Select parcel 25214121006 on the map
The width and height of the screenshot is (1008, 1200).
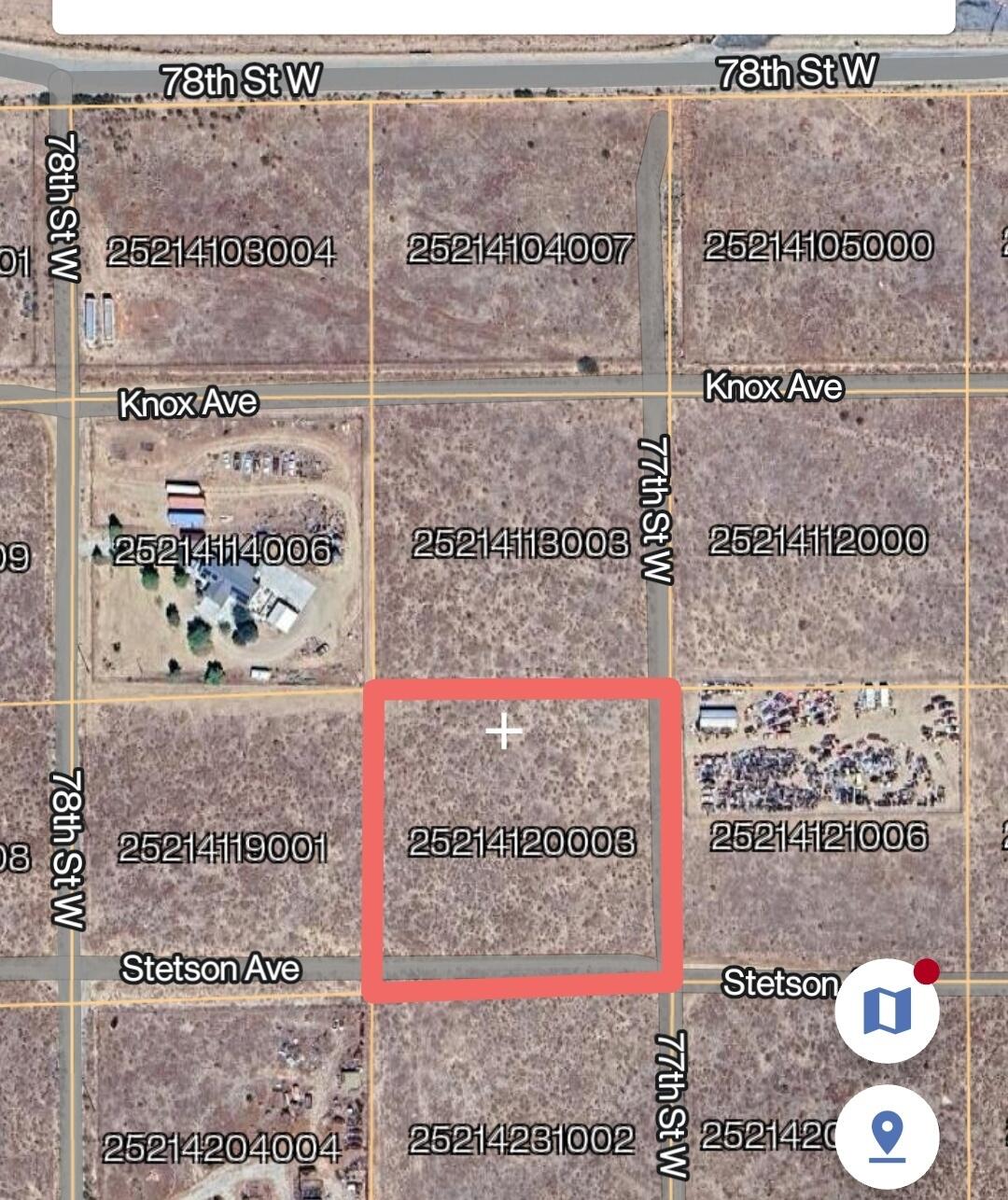point(819,837)
